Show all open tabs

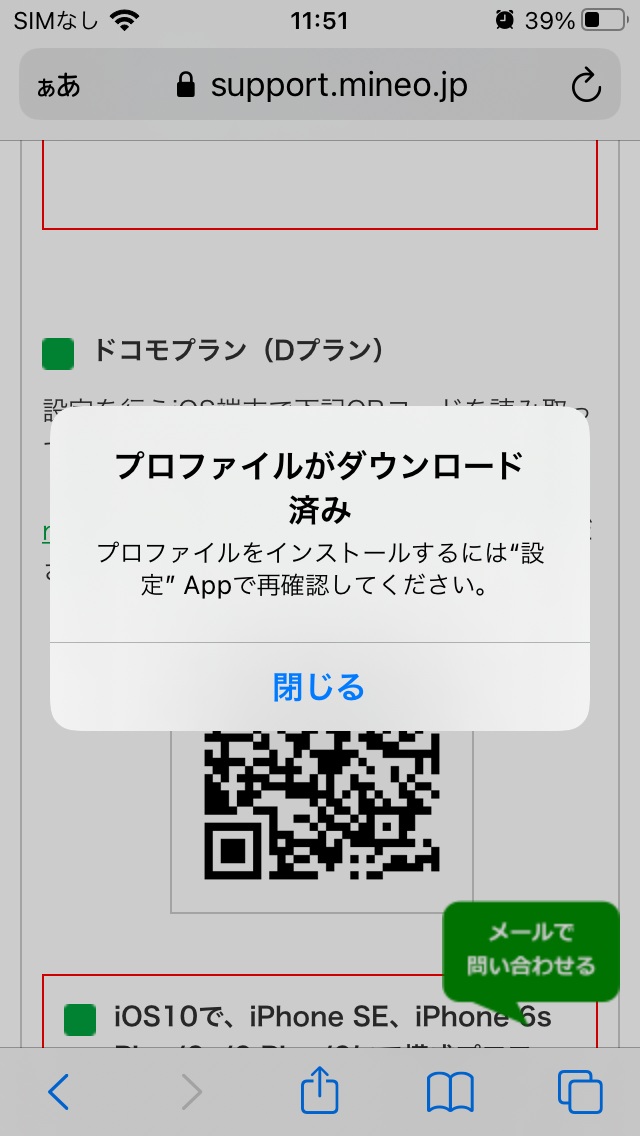pos(580,1091)
